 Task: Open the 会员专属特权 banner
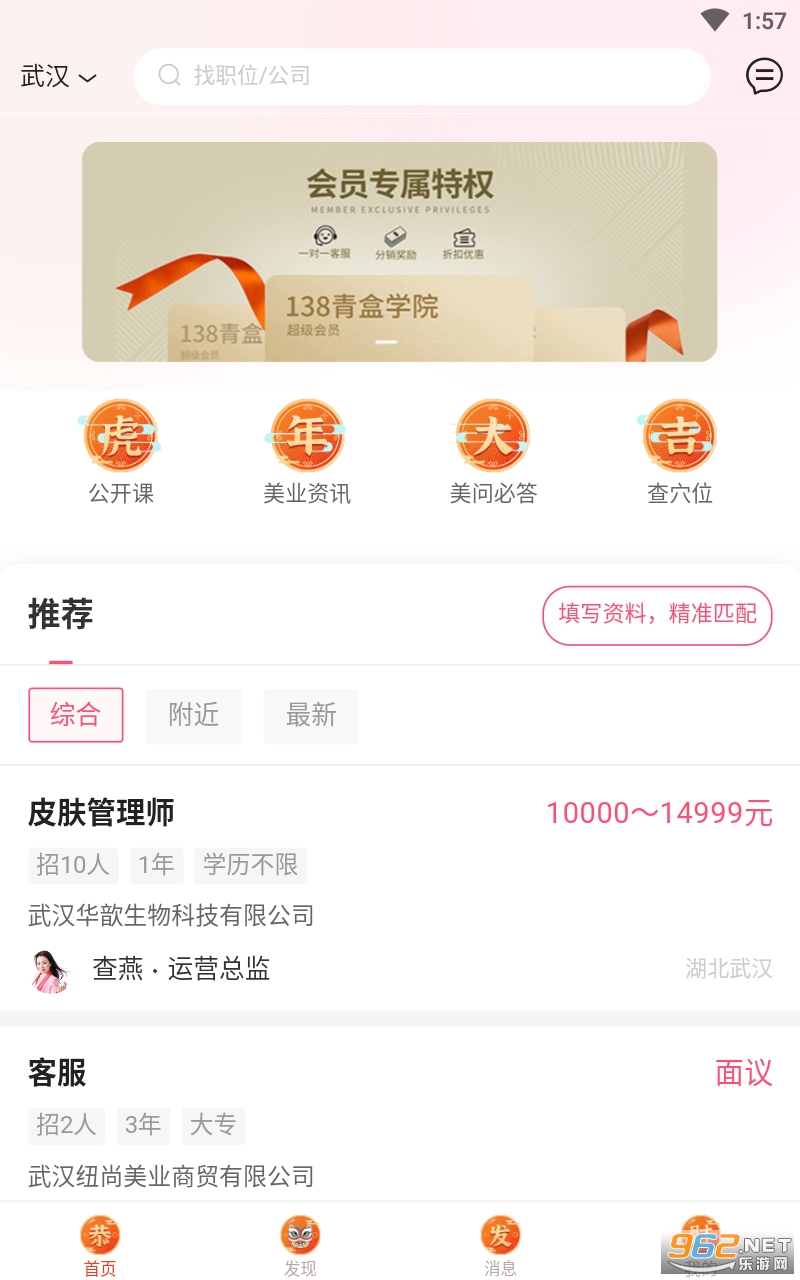pyautogui.click(x=399, y=251)
